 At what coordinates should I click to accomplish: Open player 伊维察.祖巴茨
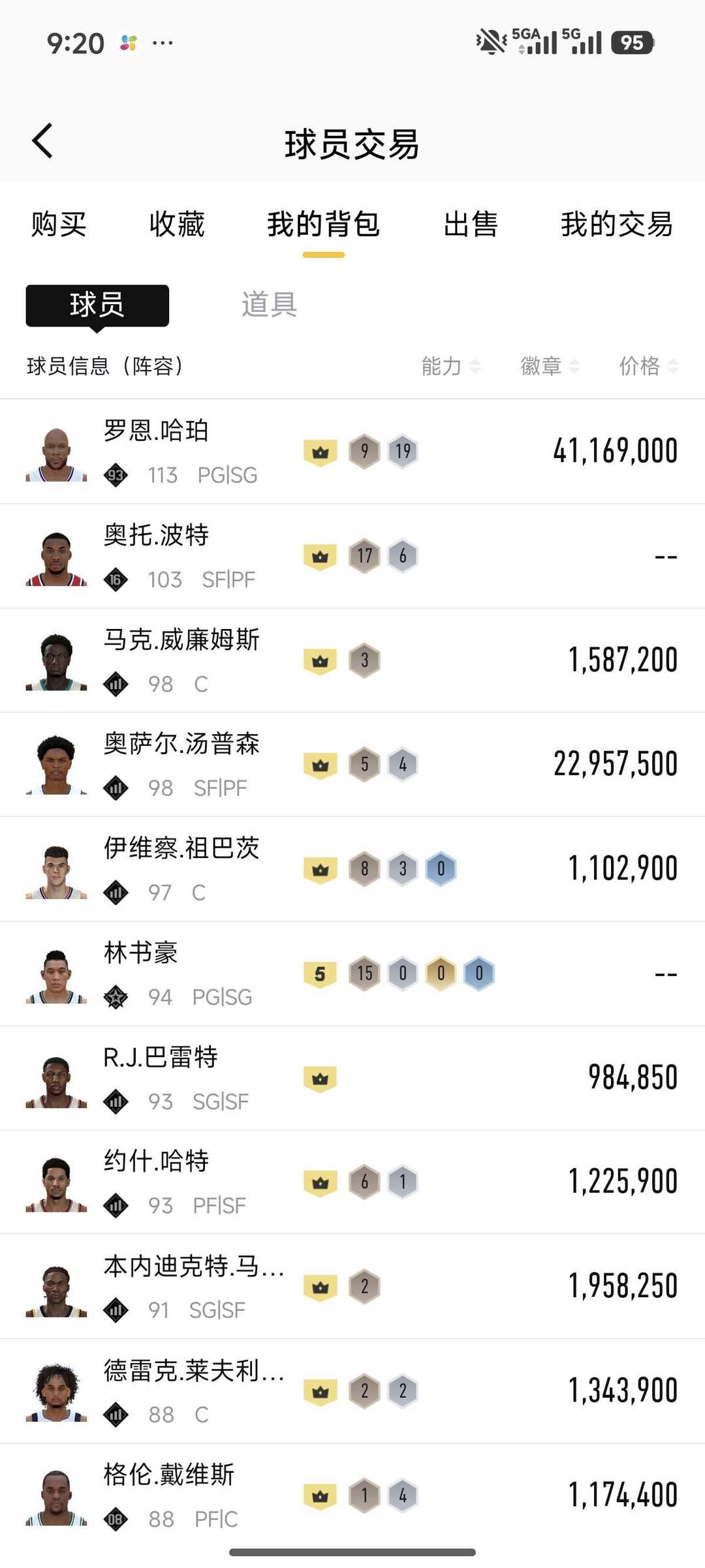pos(352,869)
